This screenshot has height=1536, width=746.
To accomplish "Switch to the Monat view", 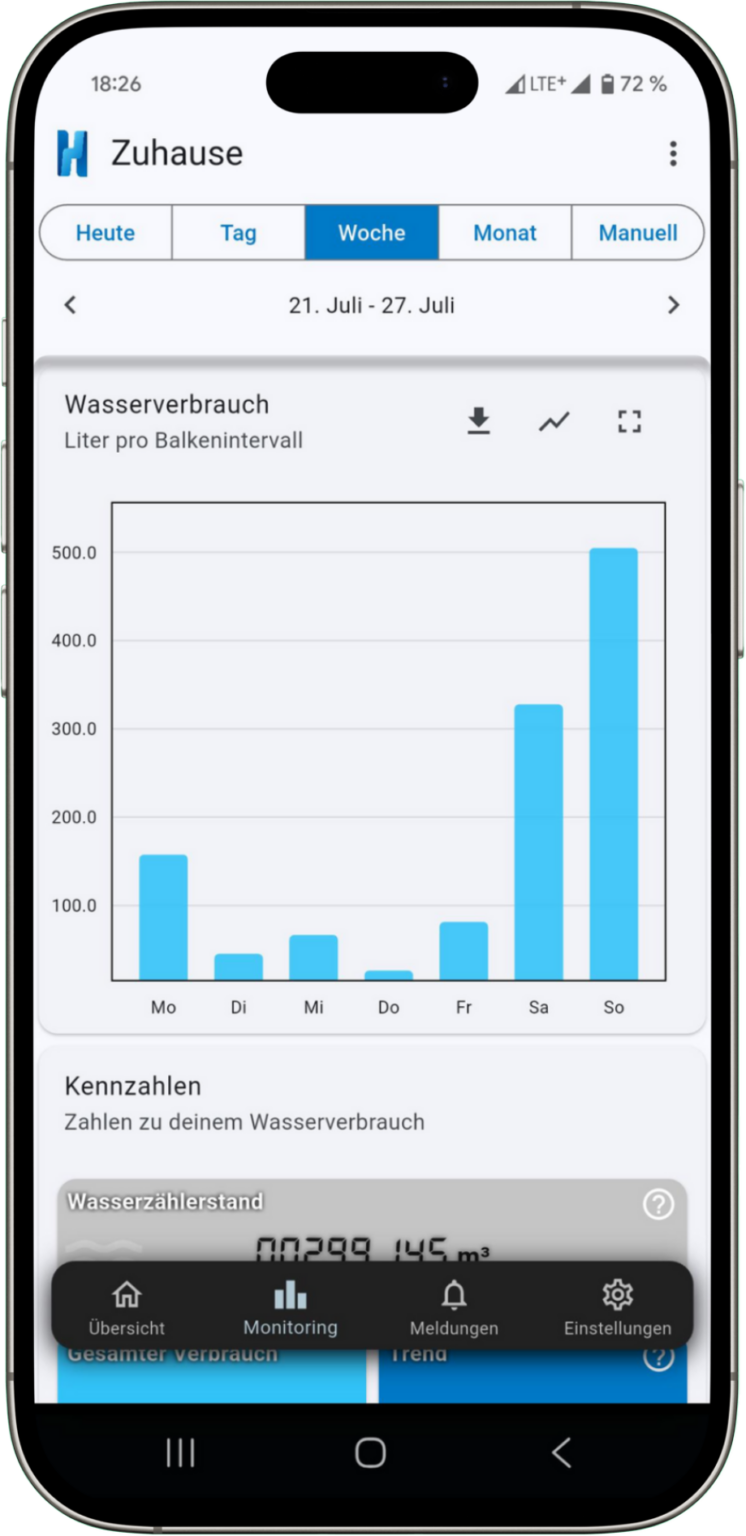I will pyautogui.click(x=505, y=232).
